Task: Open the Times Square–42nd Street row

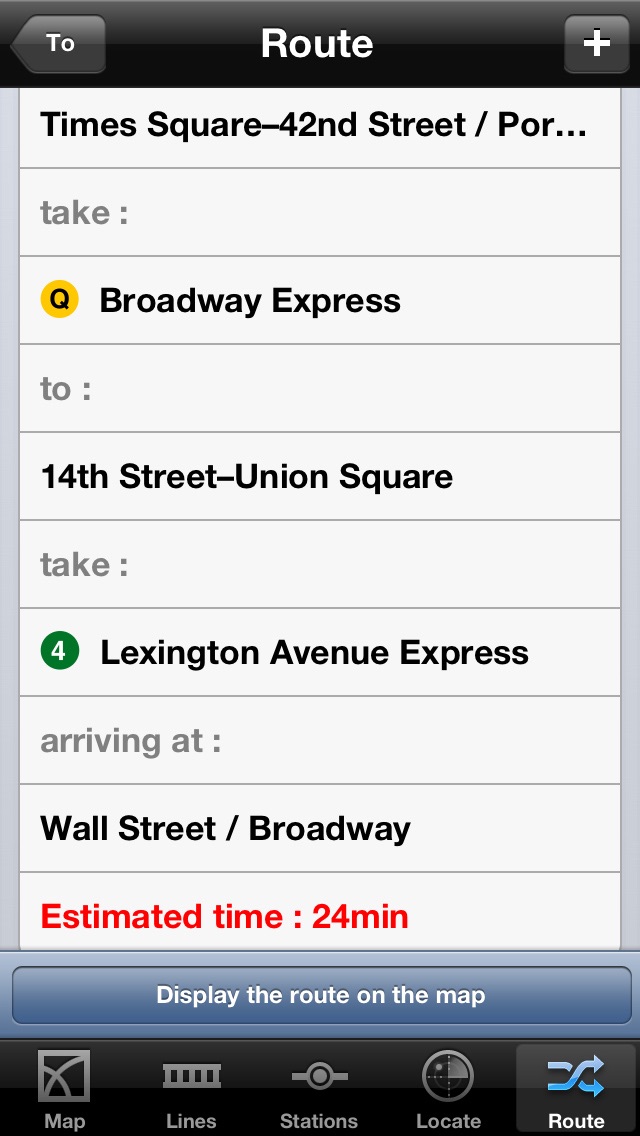Action: click(320, 128)
